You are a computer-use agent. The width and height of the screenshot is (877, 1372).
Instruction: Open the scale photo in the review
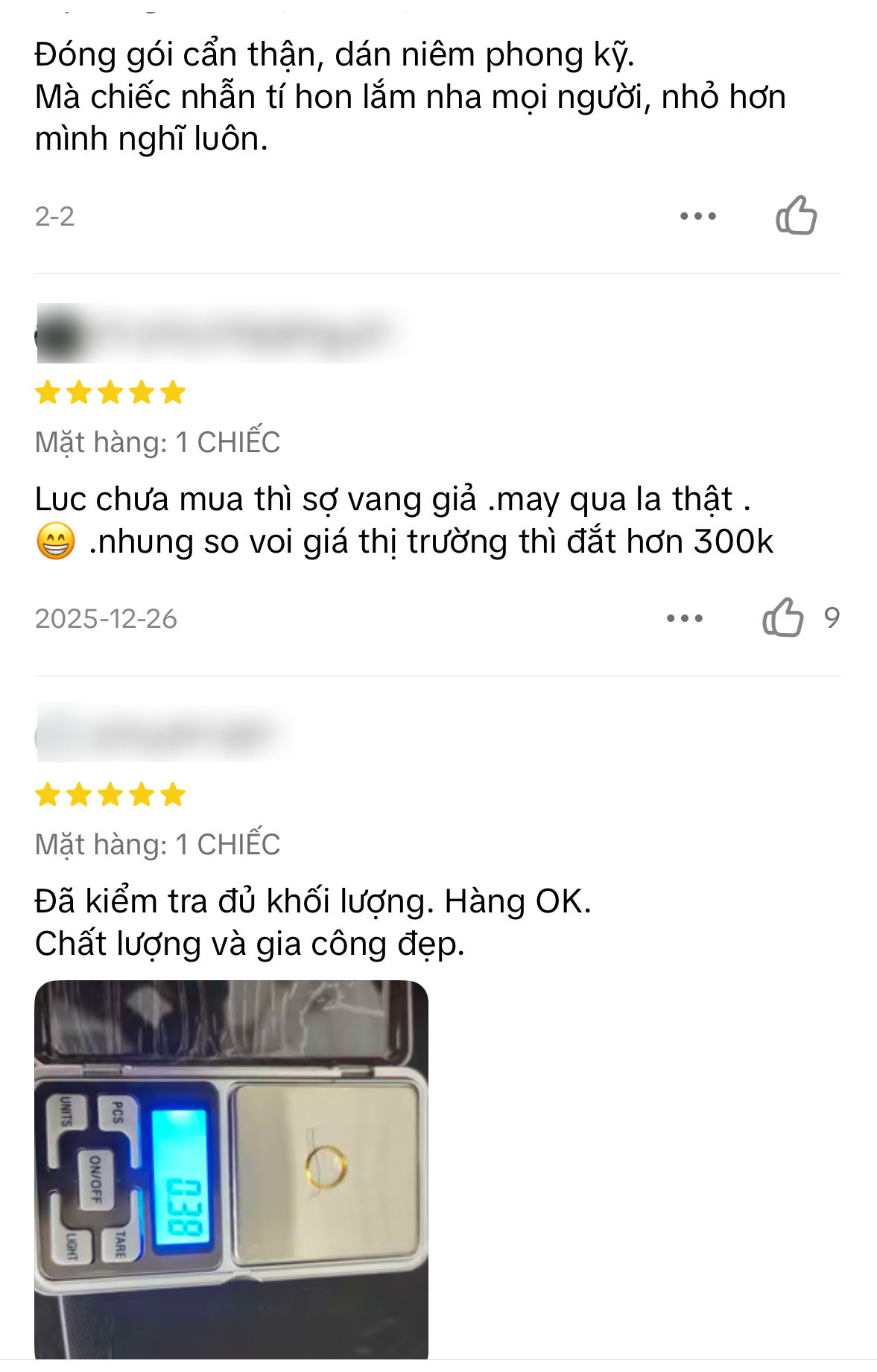tap(231, 1169)
